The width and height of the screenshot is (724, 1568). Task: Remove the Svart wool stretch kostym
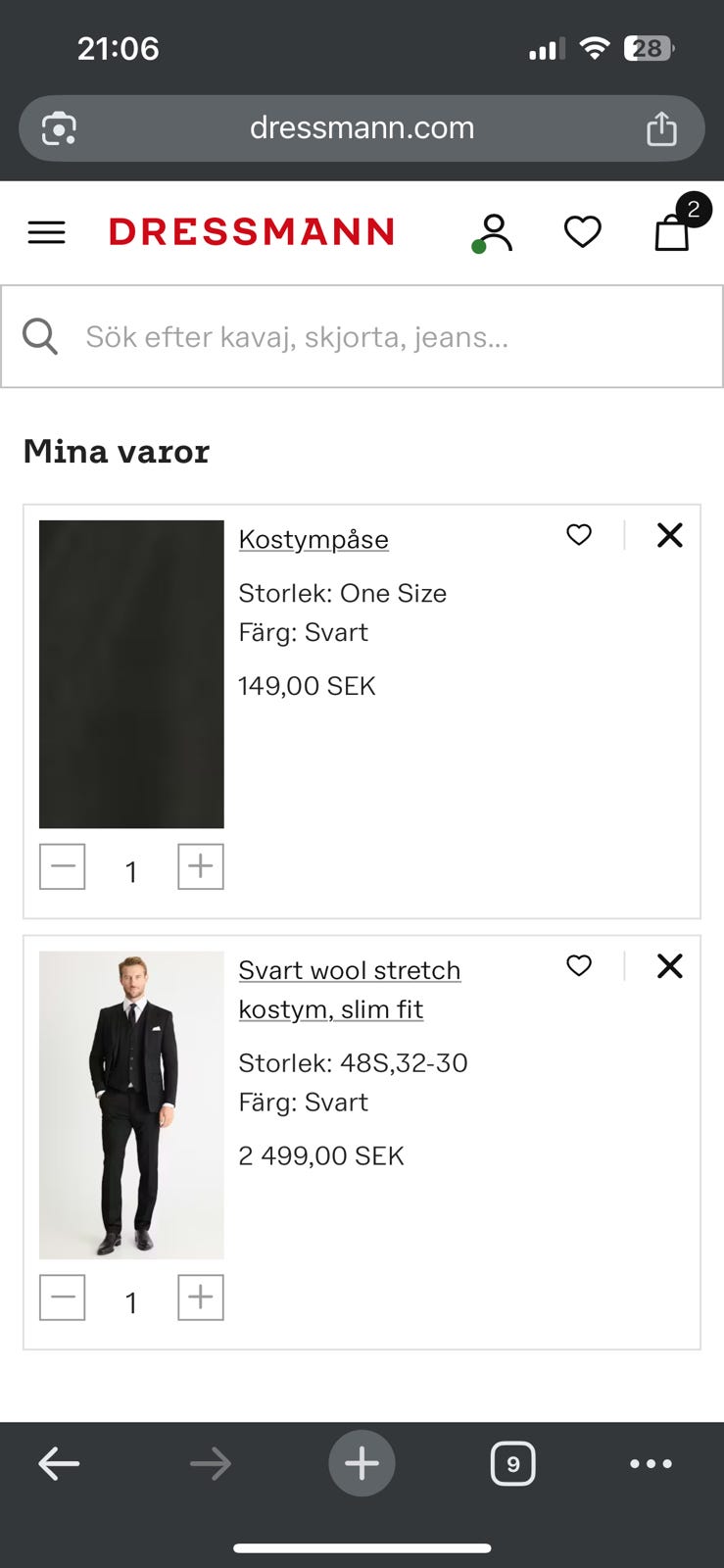670,966
